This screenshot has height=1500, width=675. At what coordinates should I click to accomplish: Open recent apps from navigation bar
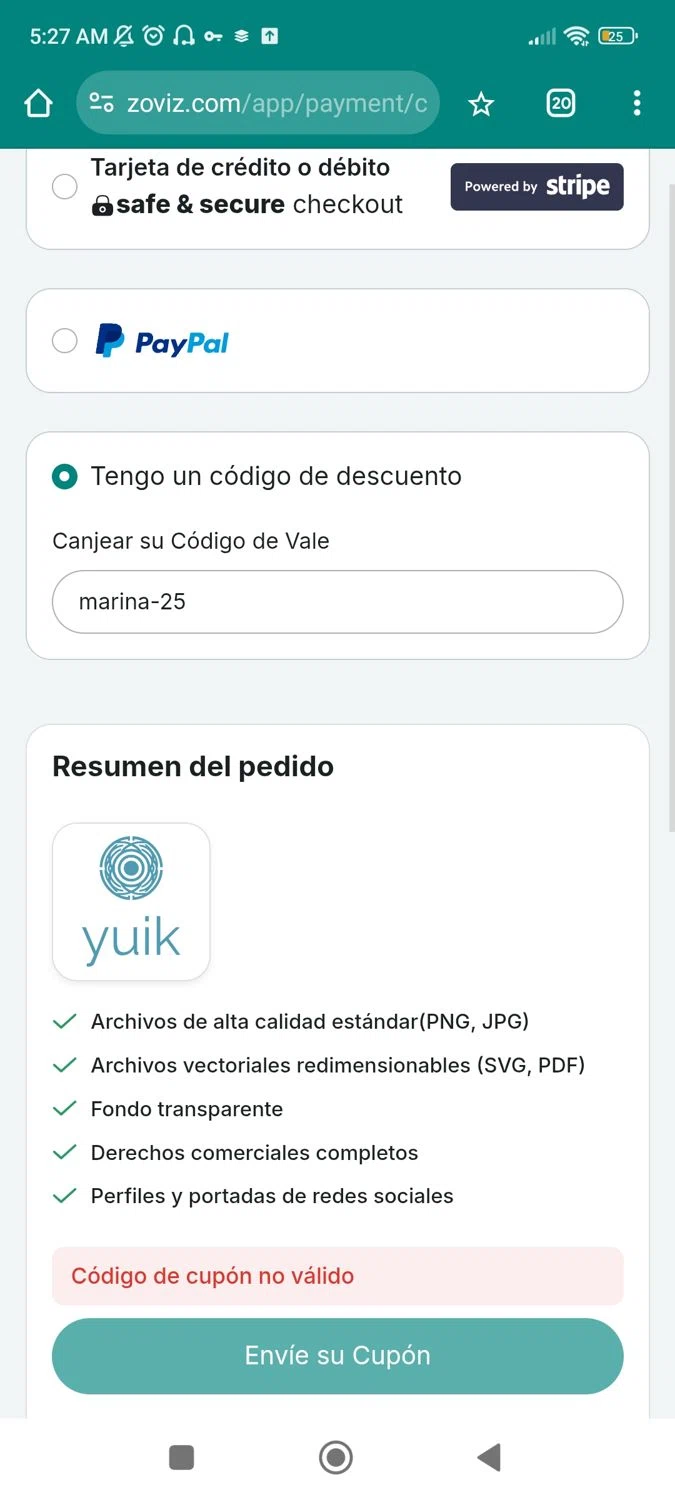click(x=181, y=1457)
